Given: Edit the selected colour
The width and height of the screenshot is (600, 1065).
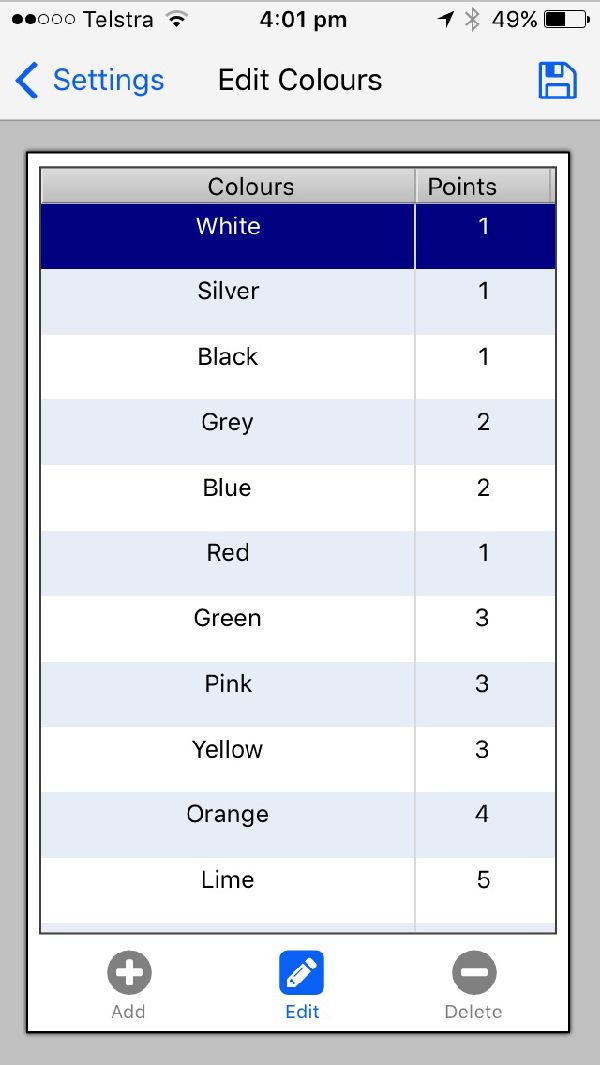Looking at the screenshot, I should pos(302,985).
